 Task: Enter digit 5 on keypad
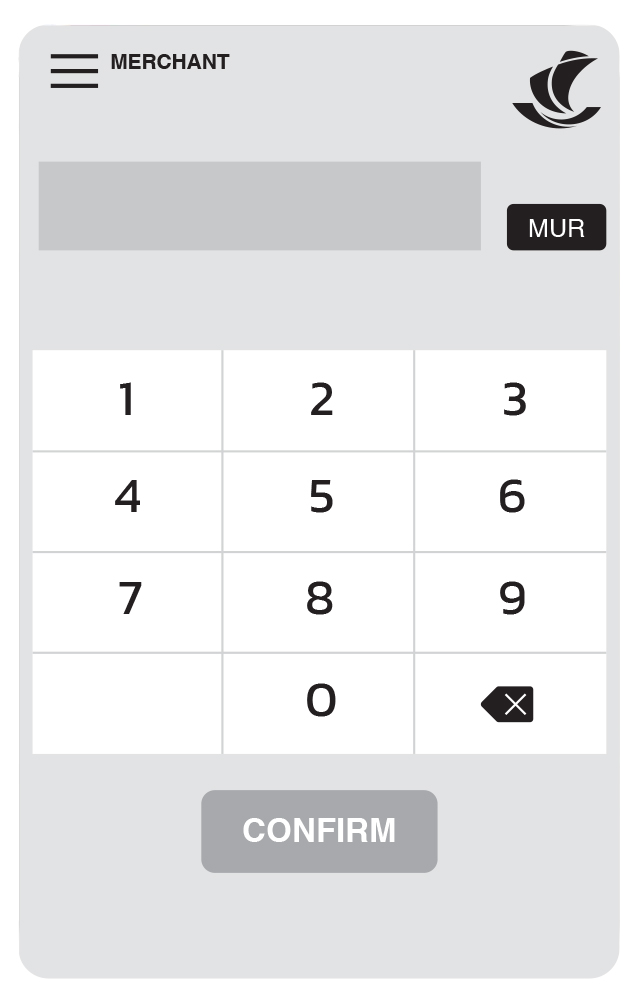click(319, 501)
